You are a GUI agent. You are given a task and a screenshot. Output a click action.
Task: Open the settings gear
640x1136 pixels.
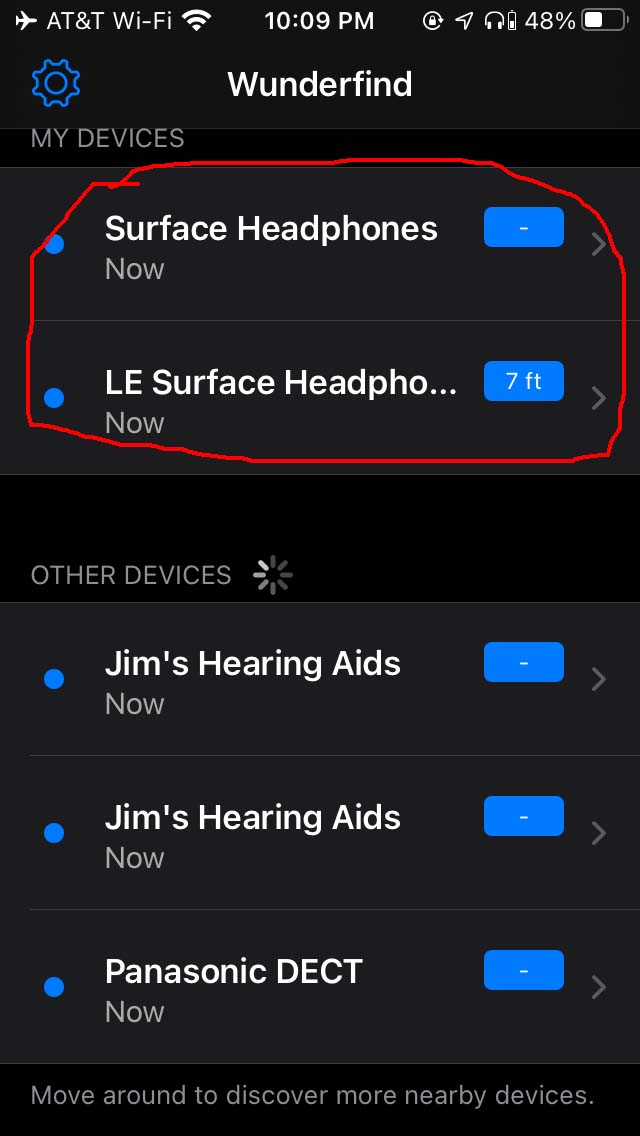point(56,83)
